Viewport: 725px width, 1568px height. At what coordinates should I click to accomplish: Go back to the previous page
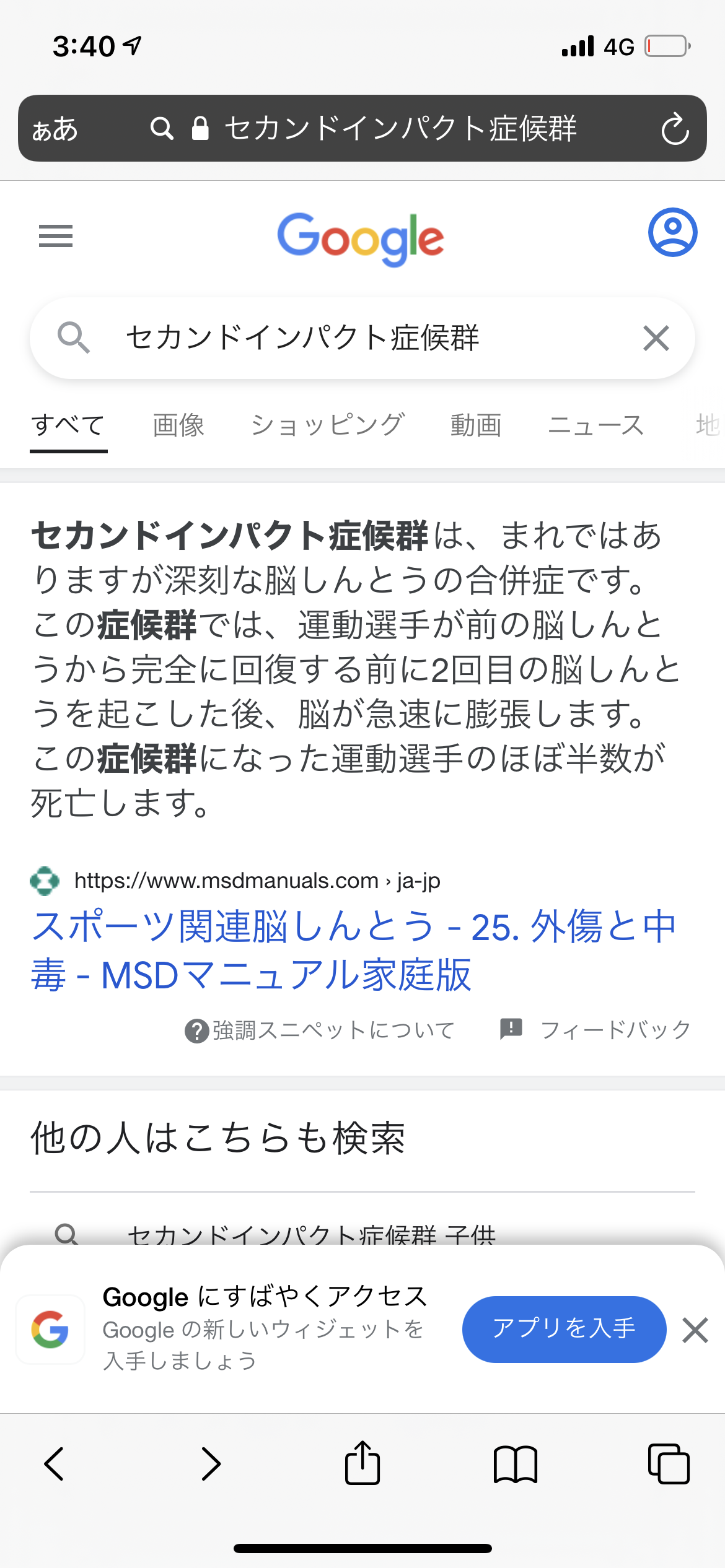click(55, 1464)
